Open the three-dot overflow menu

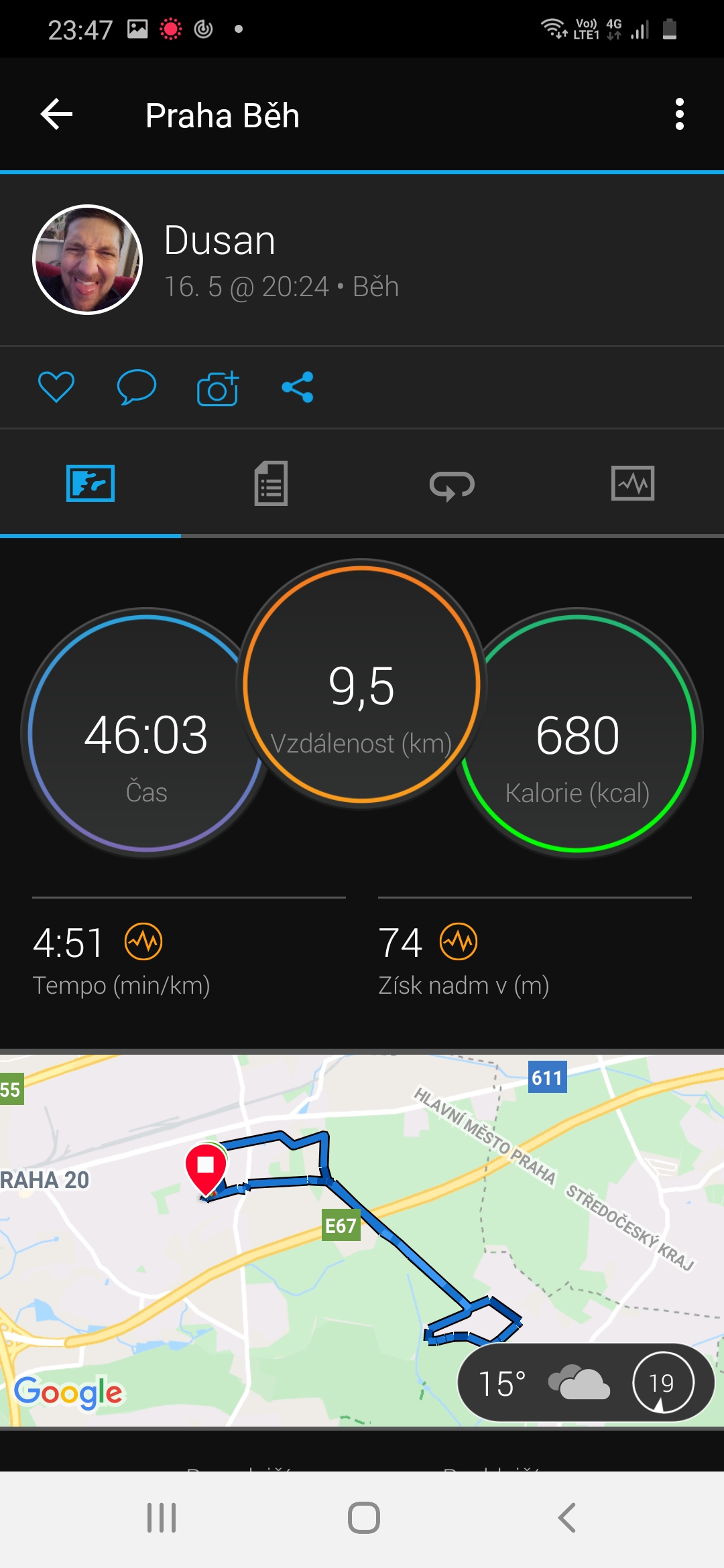(679, 115)
